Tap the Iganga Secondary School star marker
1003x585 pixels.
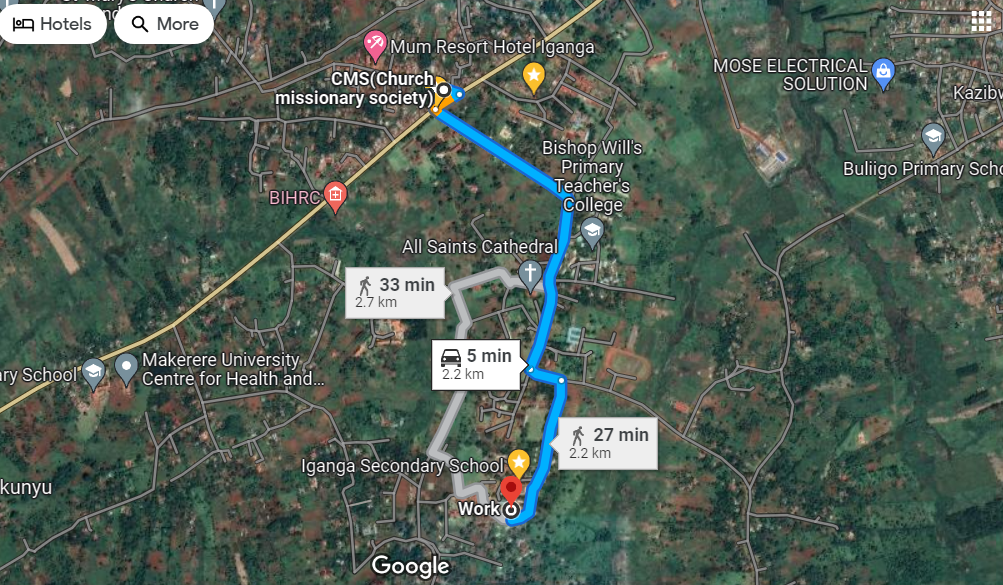(x=519, y=461)
